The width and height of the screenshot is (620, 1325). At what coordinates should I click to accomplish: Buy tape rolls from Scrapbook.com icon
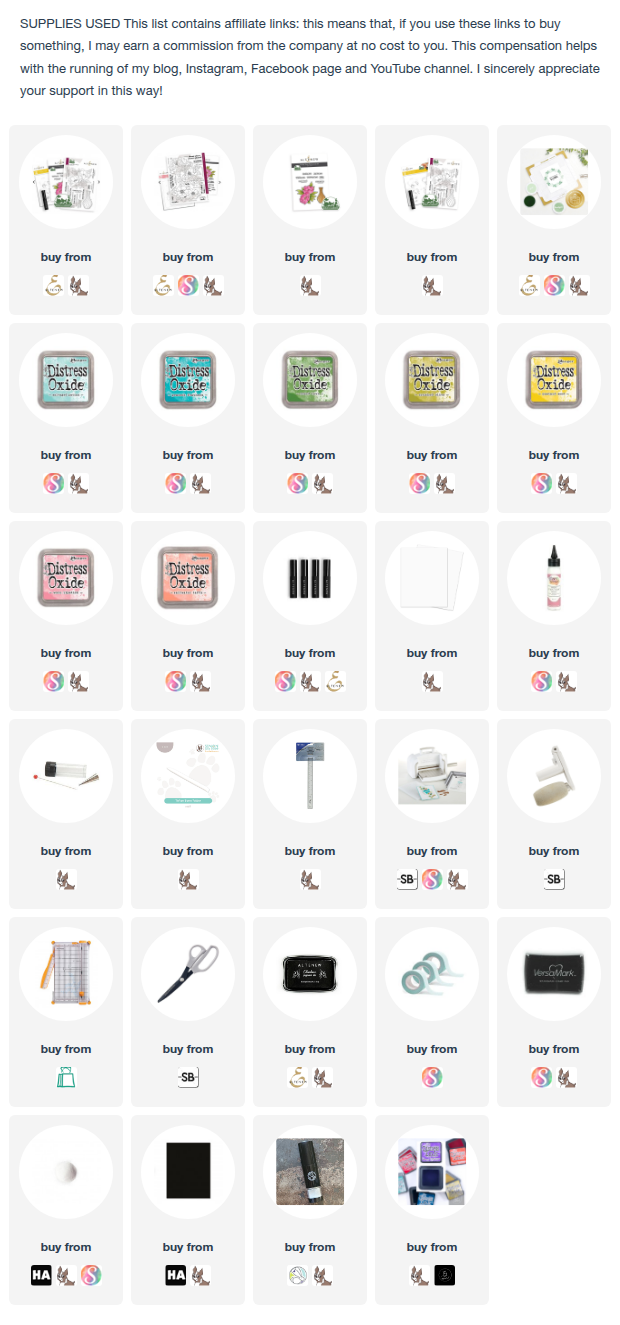coord(431,1078)
